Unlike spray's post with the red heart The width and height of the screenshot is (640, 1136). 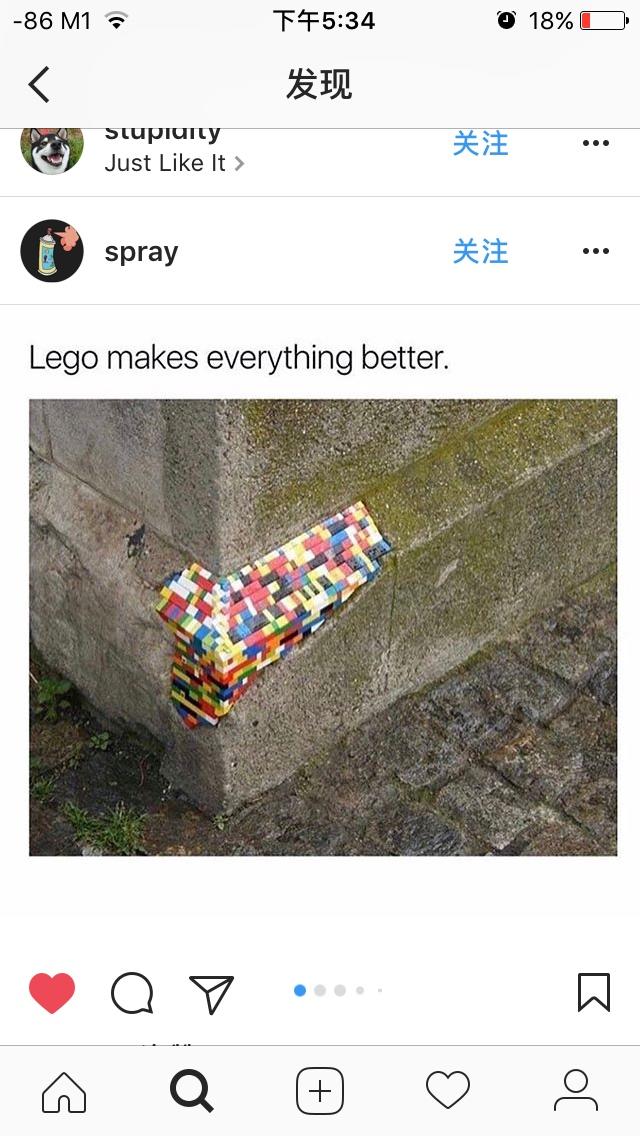tap(52, 993)
